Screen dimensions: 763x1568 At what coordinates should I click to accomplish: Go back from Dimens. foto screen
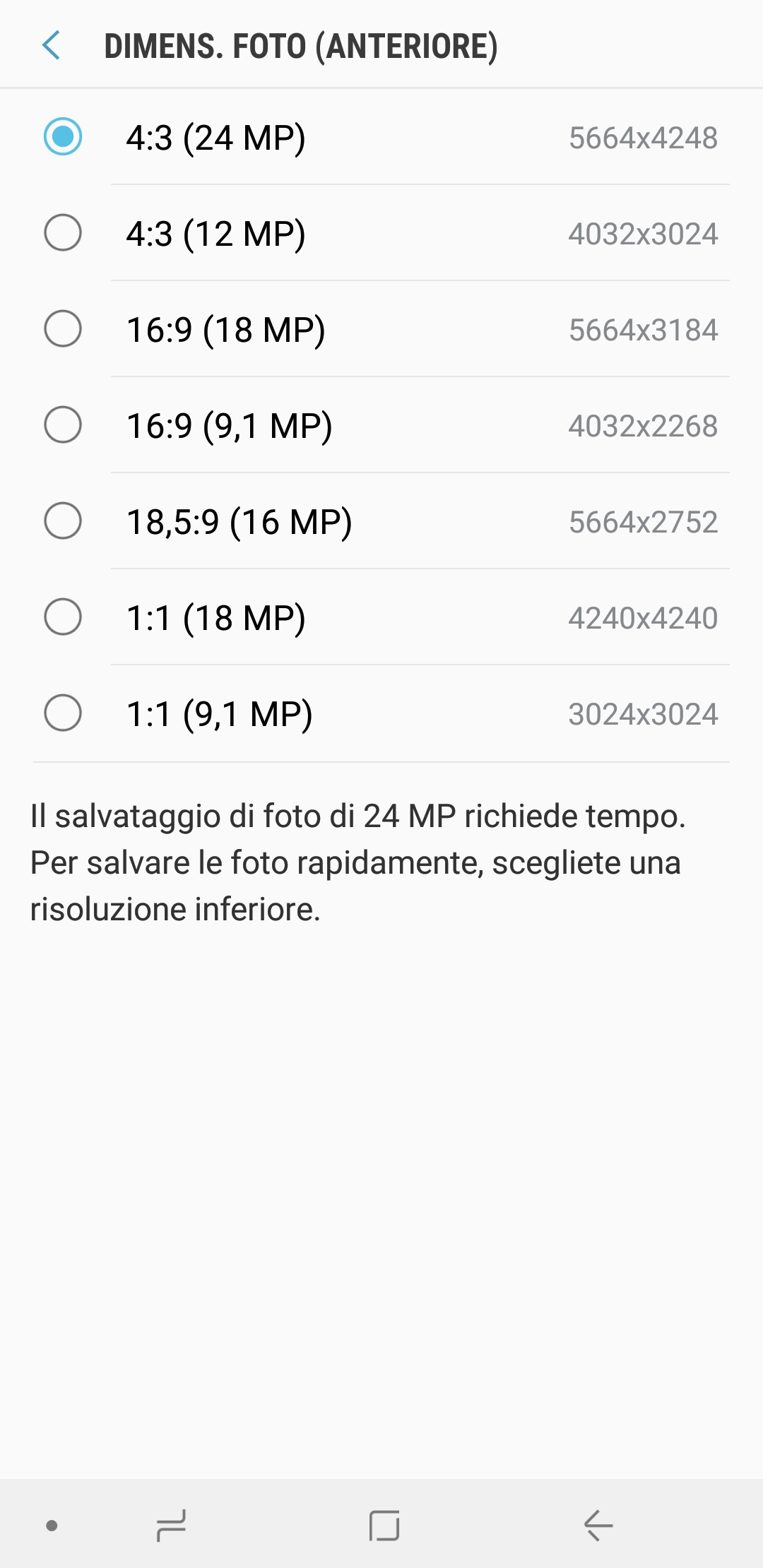(x=52, y=45)
